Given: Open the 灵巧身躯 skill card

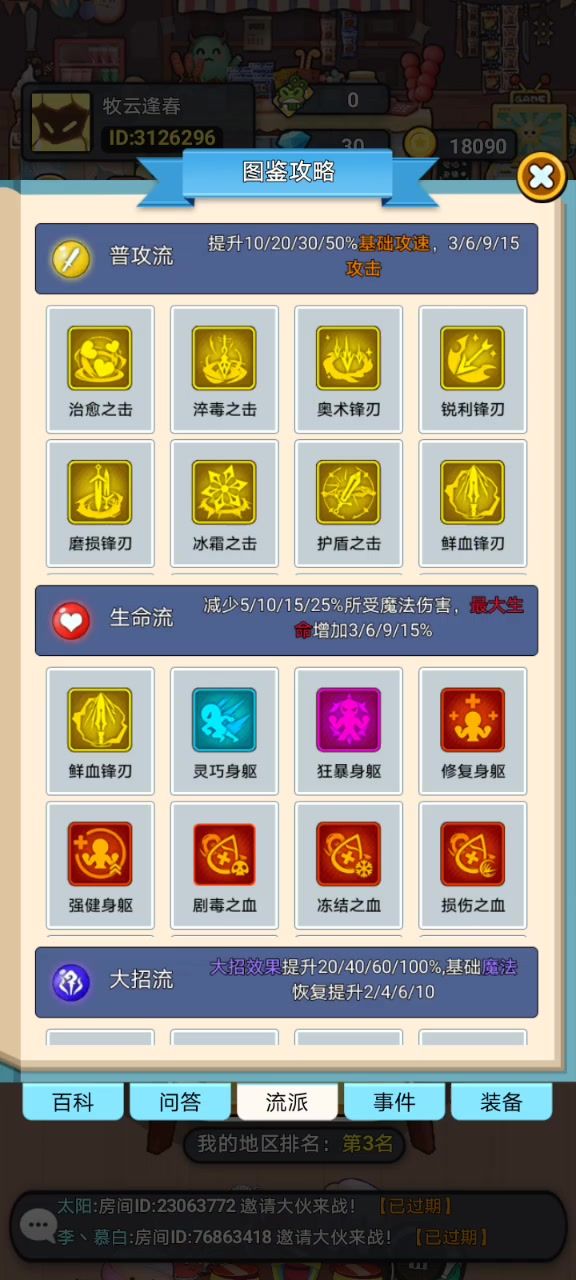Looking at the screenshot, I should point(224,732).
